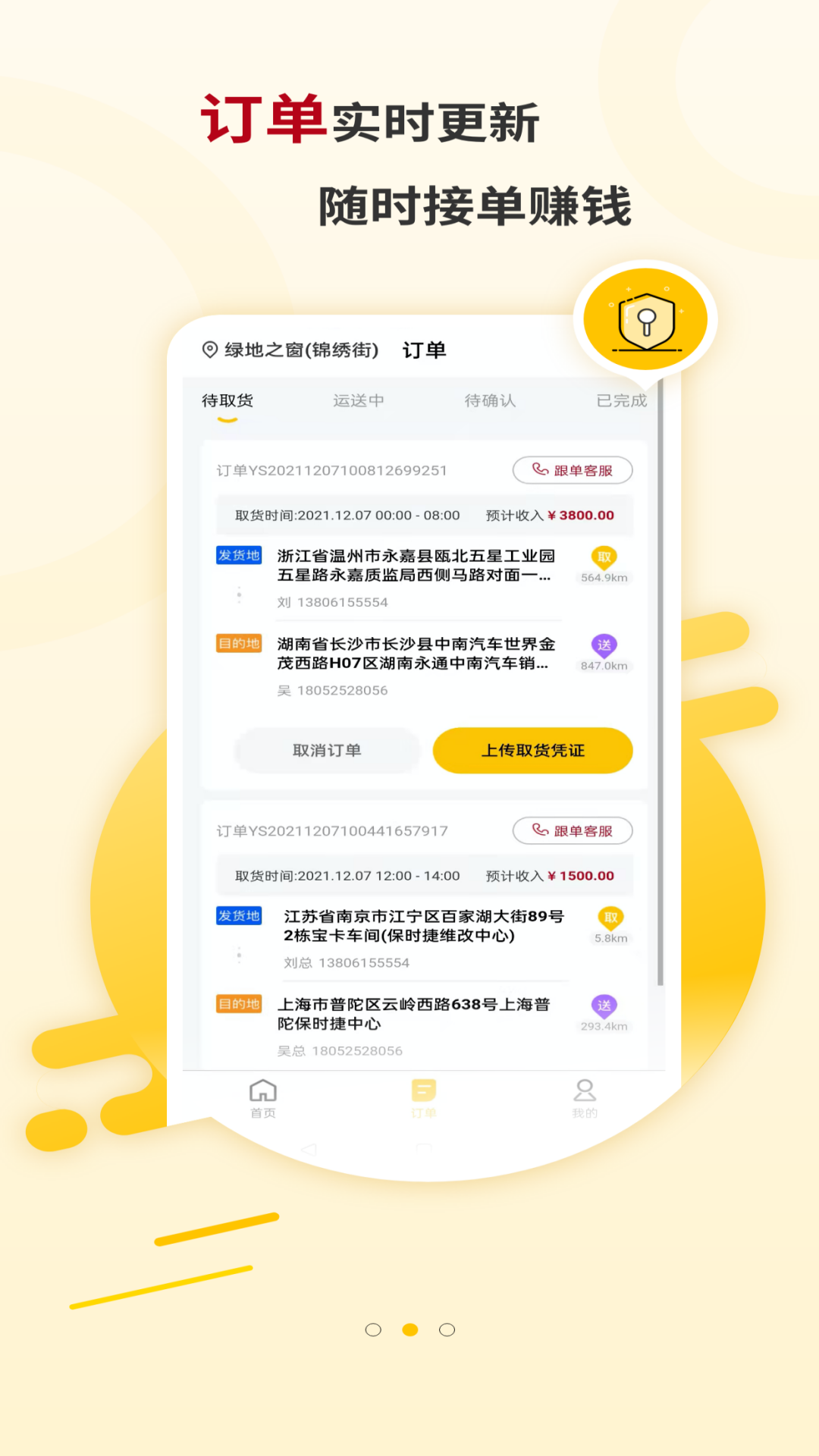Open the 待确认 tab

tap(491, 401)
